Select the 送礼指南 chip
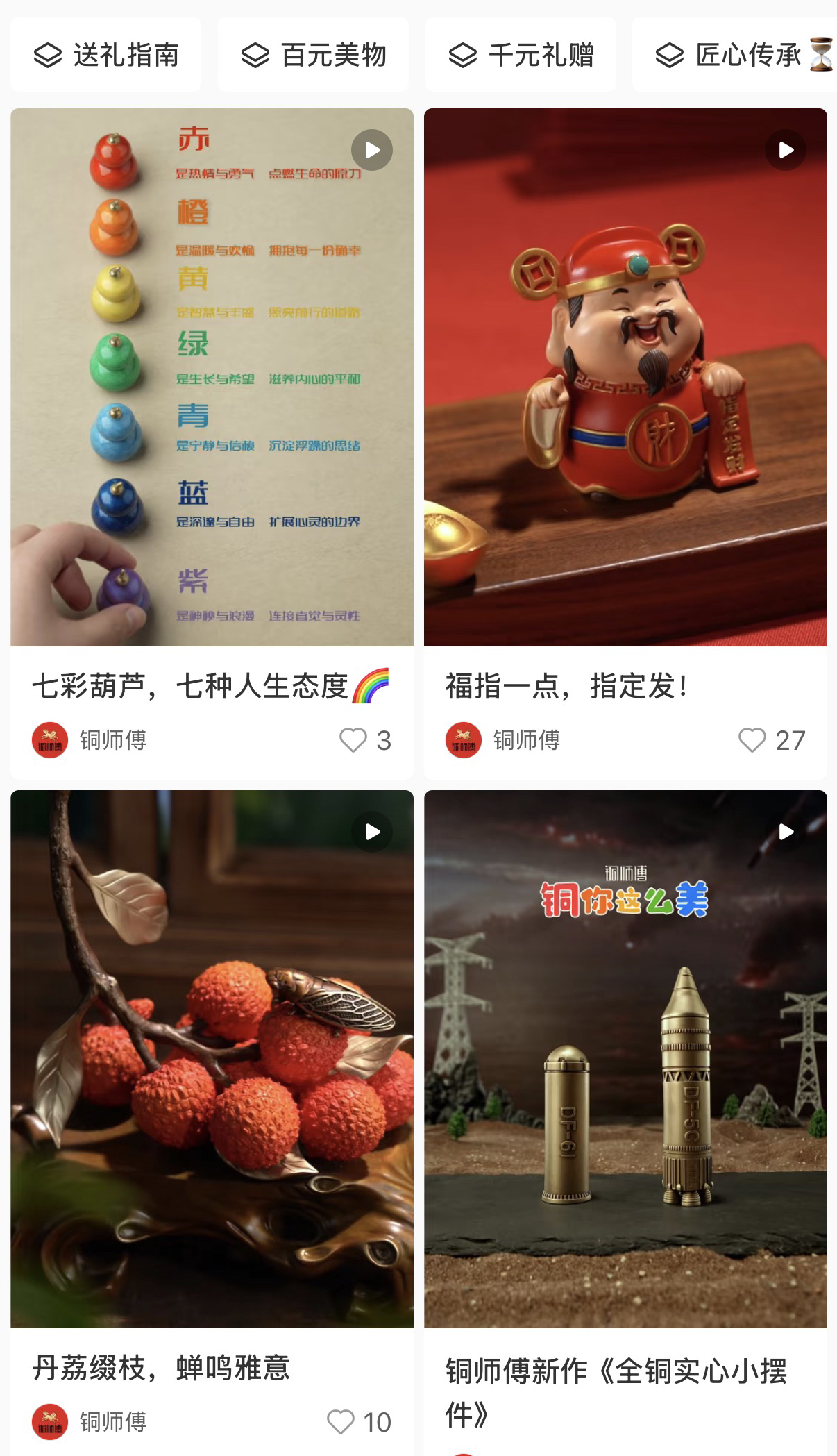837x1456 pixels. point(106,55)
